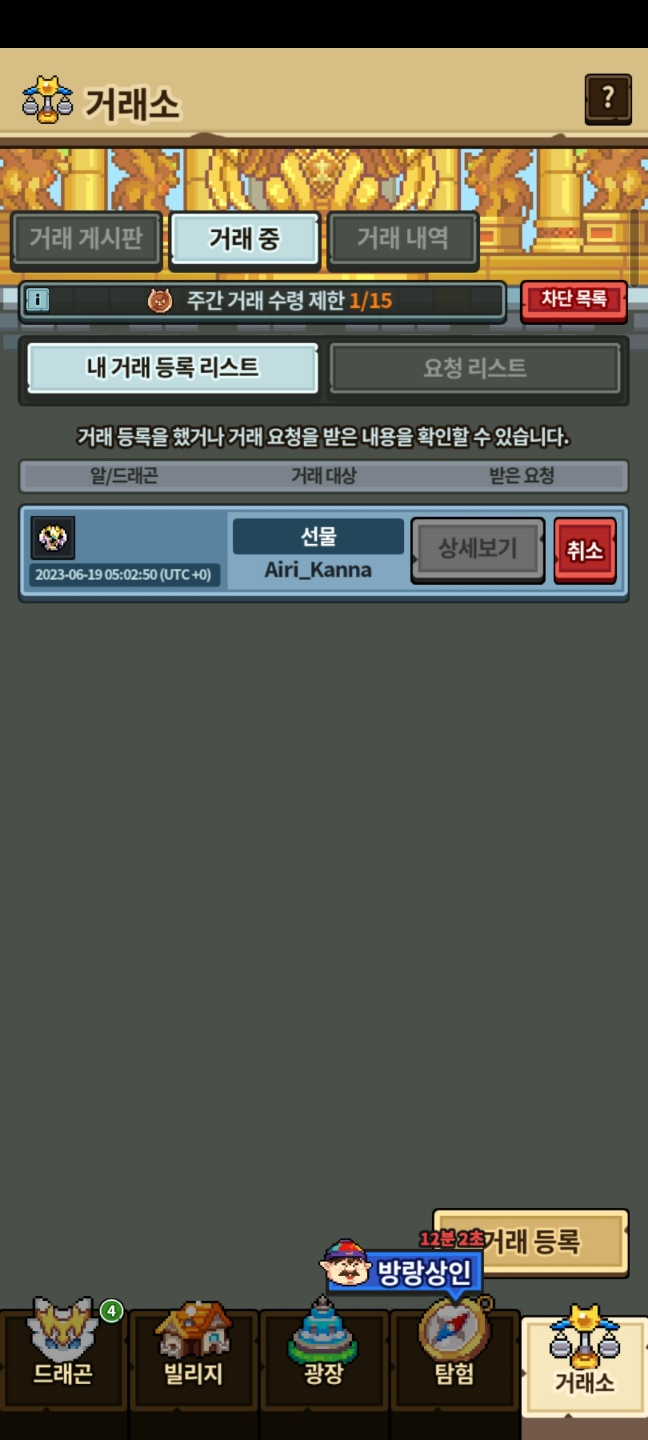The image size is (648, 1440).
Task: Switch to the 거래 게시판 tab
Action: (86, 240)
